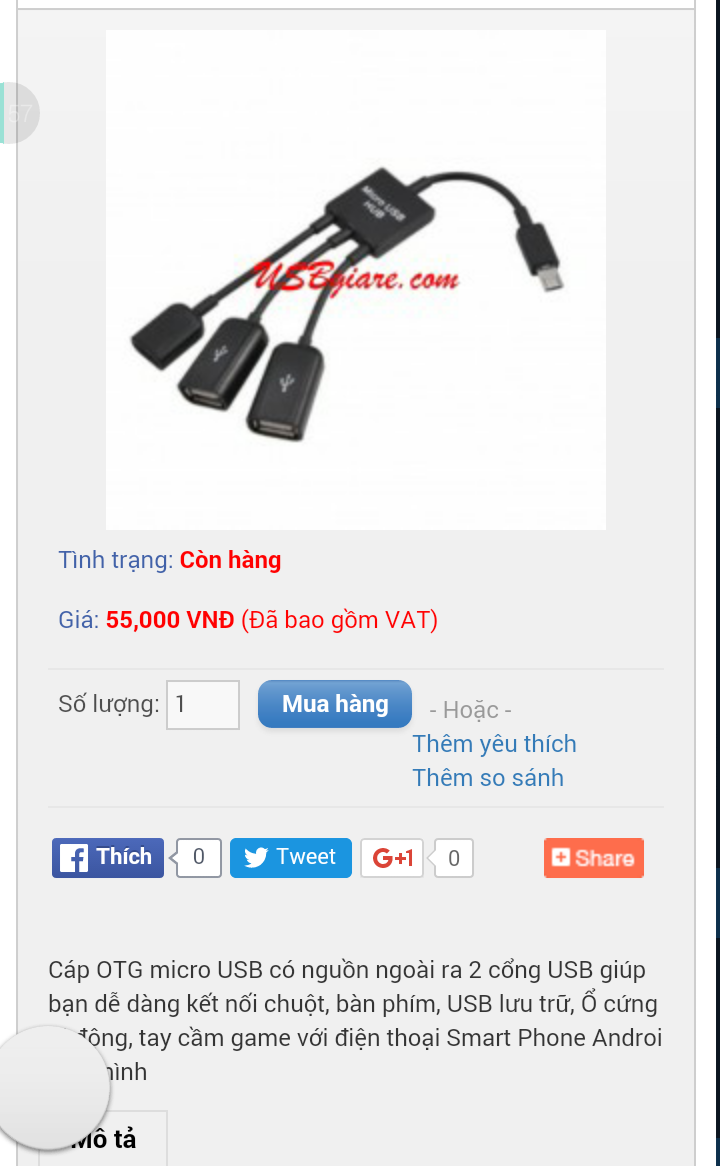The image size is (720, 1166).
Task: Like the product with Facebook Thích
Action: coord(108,858)
